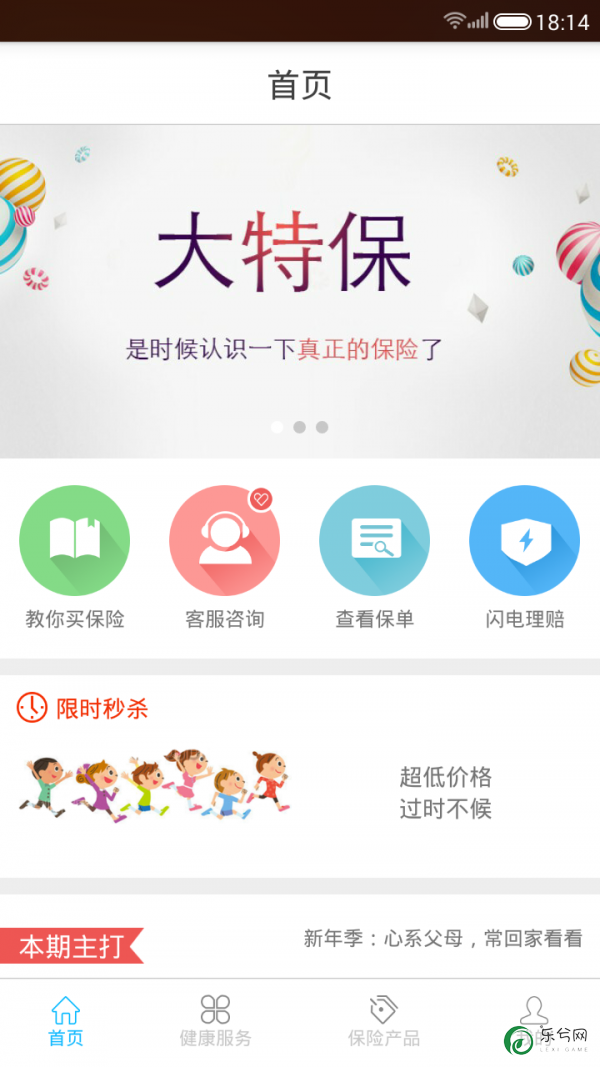Open the 大特保 promotional banner

coord(300,290)
